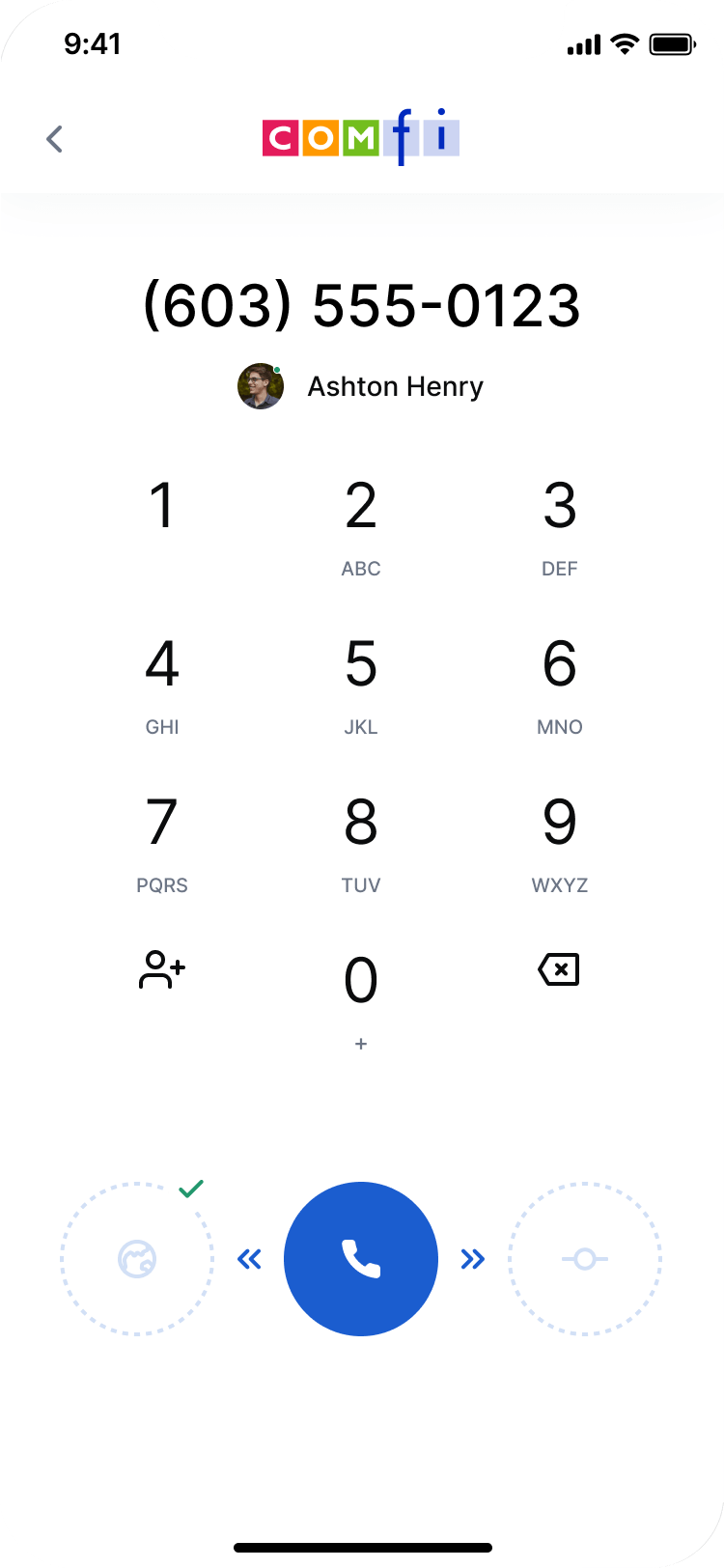Click the right double chevron beside the call button
This screenshot has height=1568, width=724.
pos(472,1258)
